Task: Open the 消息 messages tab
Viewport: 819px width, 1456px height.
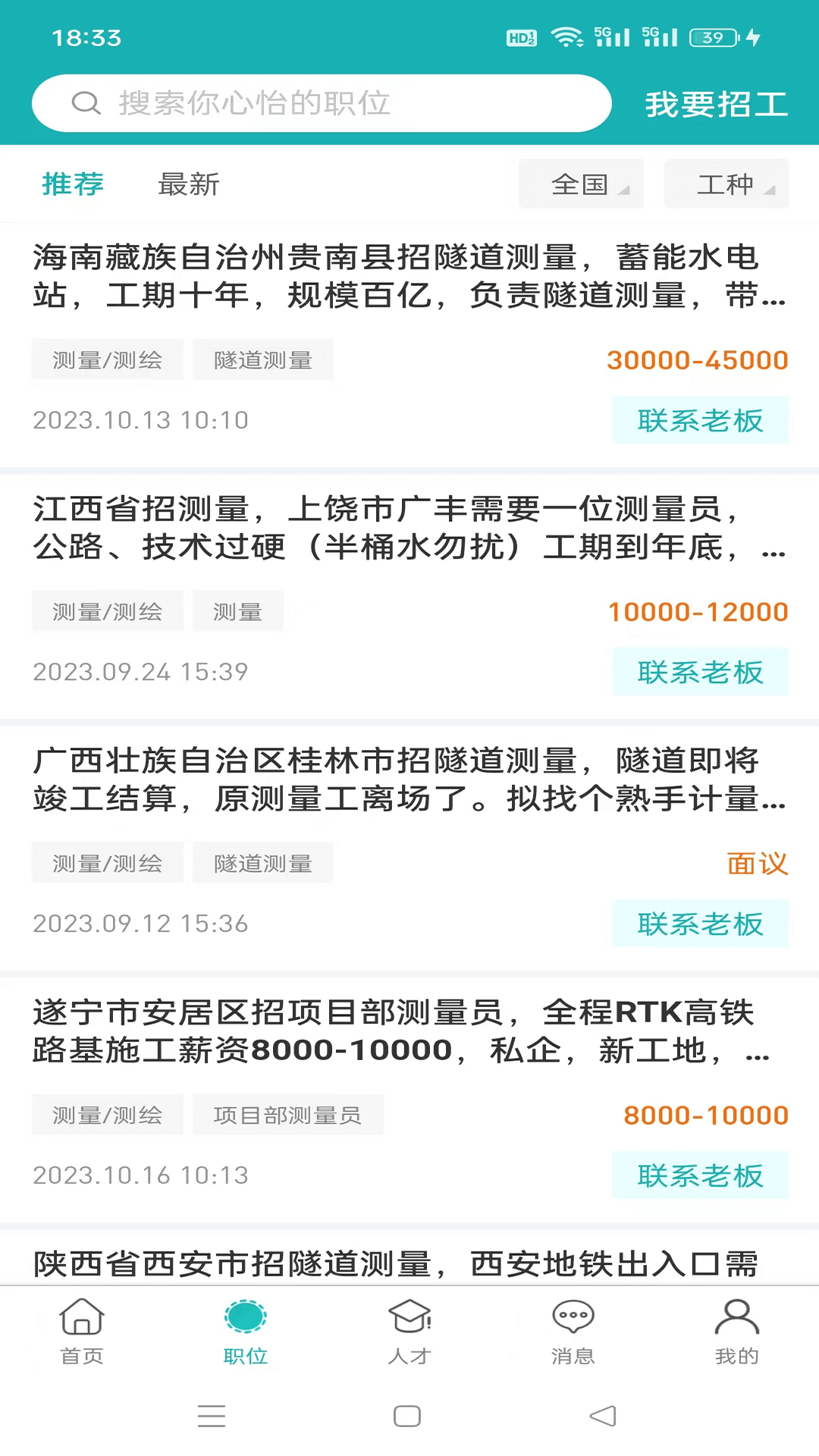Action: tap(573, 1330)
